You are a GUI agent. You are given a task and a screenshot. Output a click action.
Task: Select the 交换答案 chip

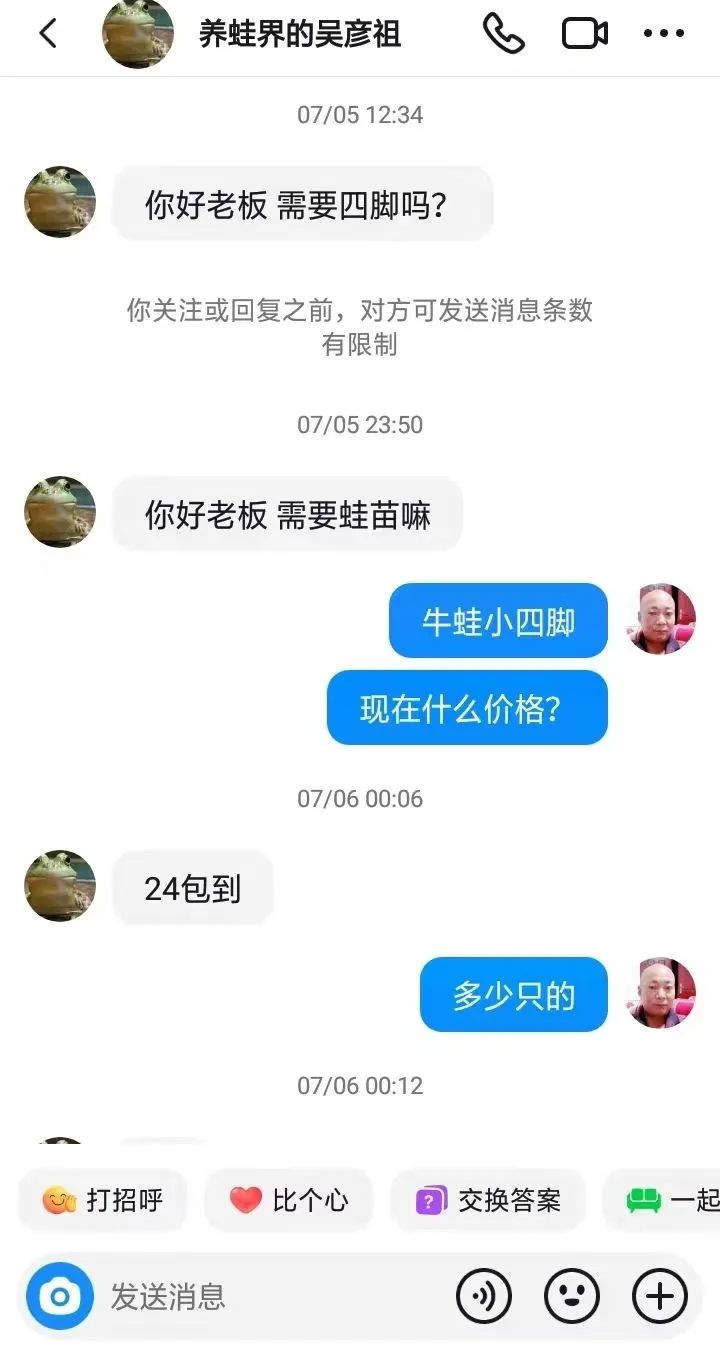click(x=488, y=1200)
